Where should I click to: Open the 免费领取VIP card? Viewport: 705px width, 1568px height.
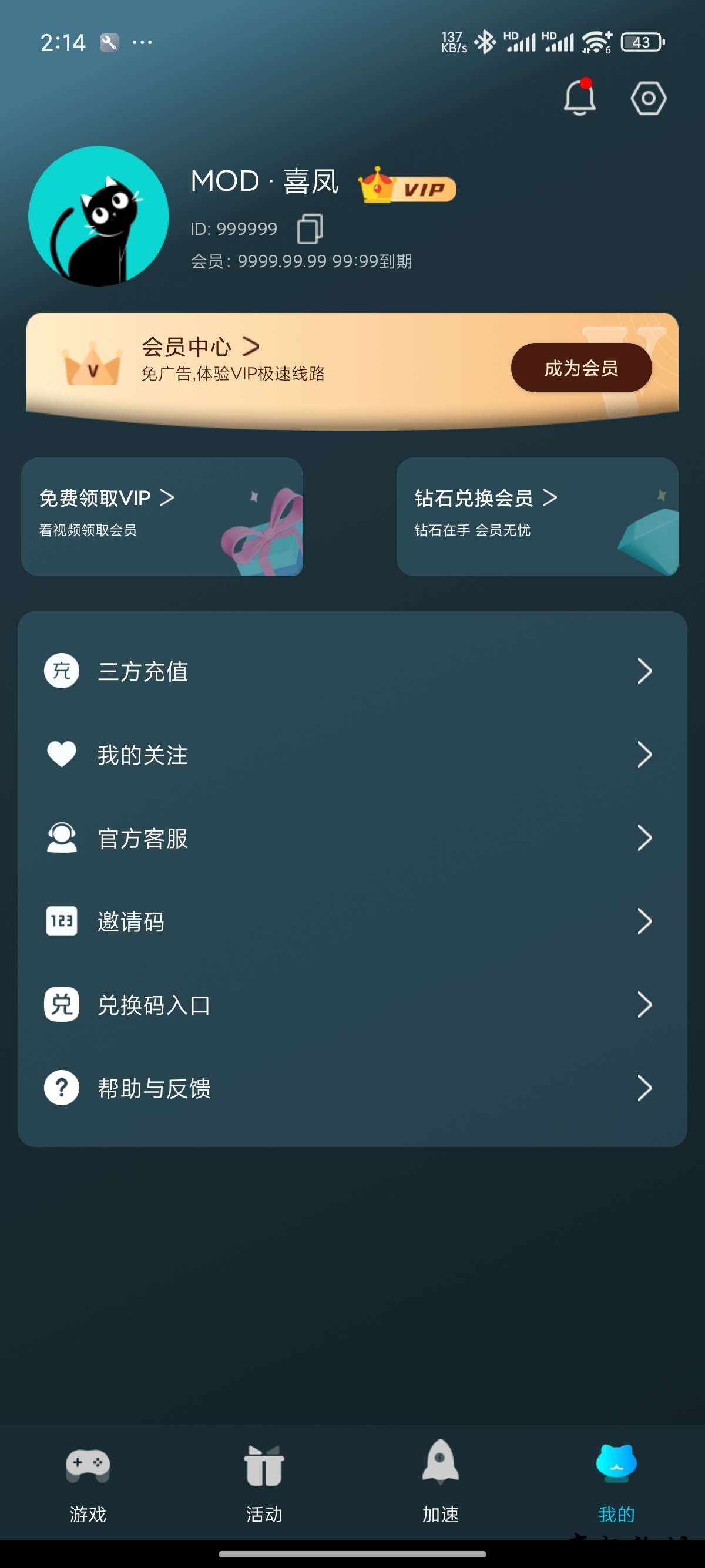(162, 516)
